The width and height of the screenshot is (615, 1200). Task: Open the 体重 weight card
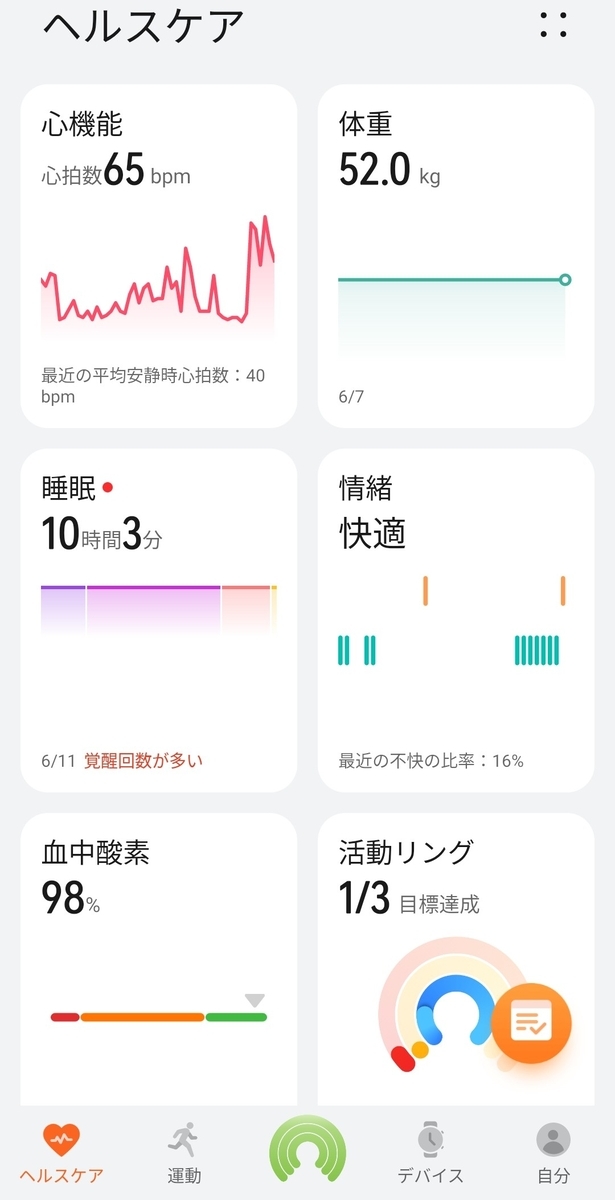pos(455,256)
